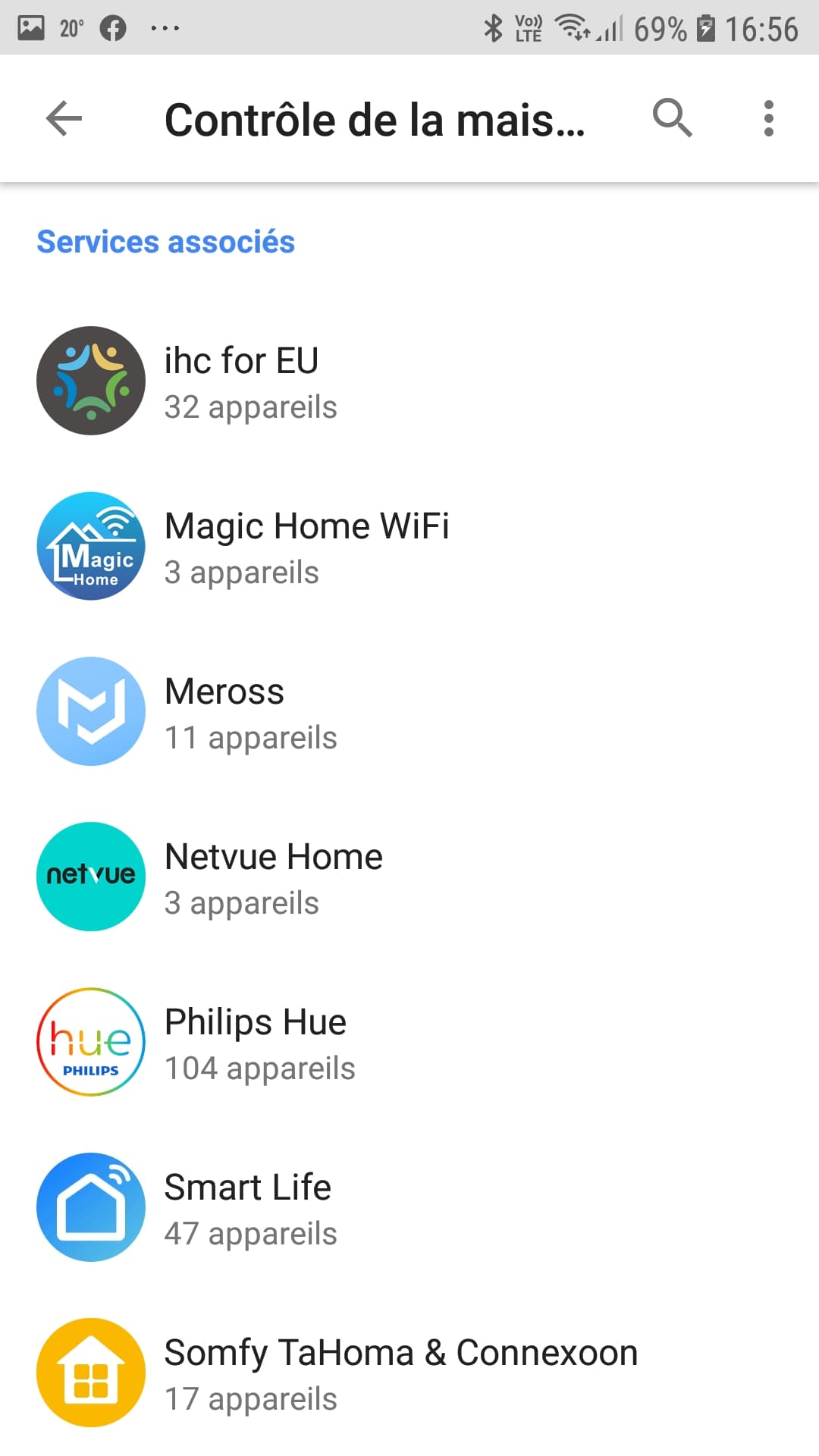Open Somfy TaHoma & Connexoon
This screenshot has width=819, height=1456.
pos(409,1373)
